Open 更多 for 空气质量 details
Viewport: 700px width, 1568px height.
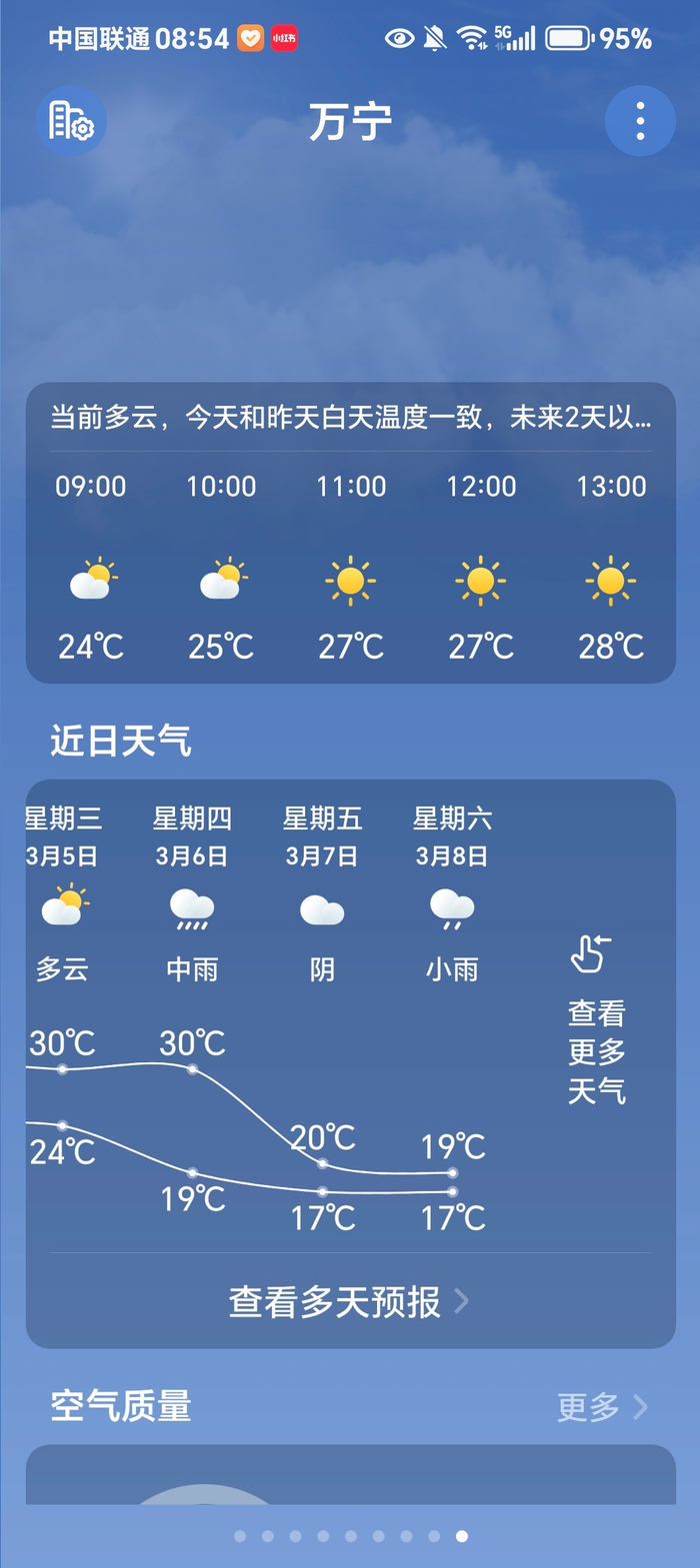(602, 1407)
